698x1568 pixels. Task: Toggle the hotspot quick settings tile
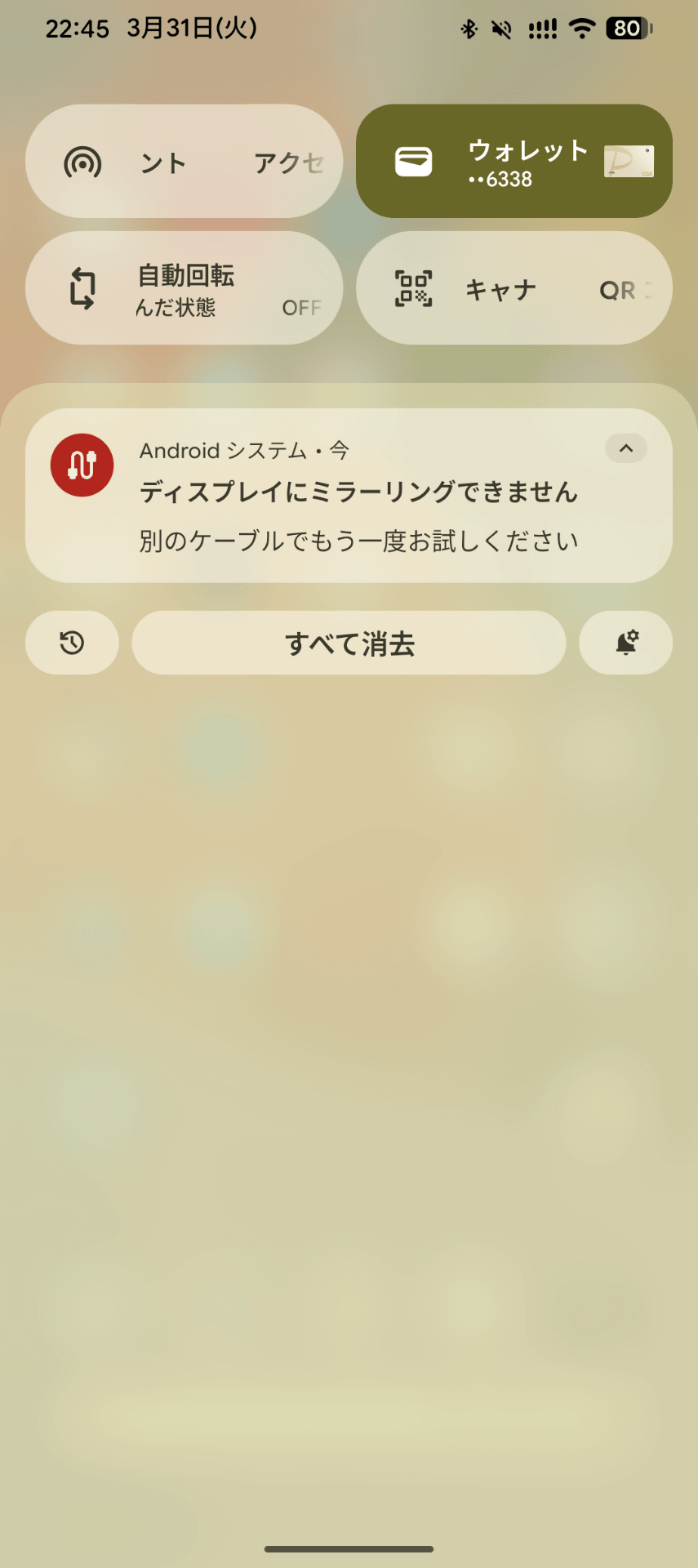(x=184, y=162)
